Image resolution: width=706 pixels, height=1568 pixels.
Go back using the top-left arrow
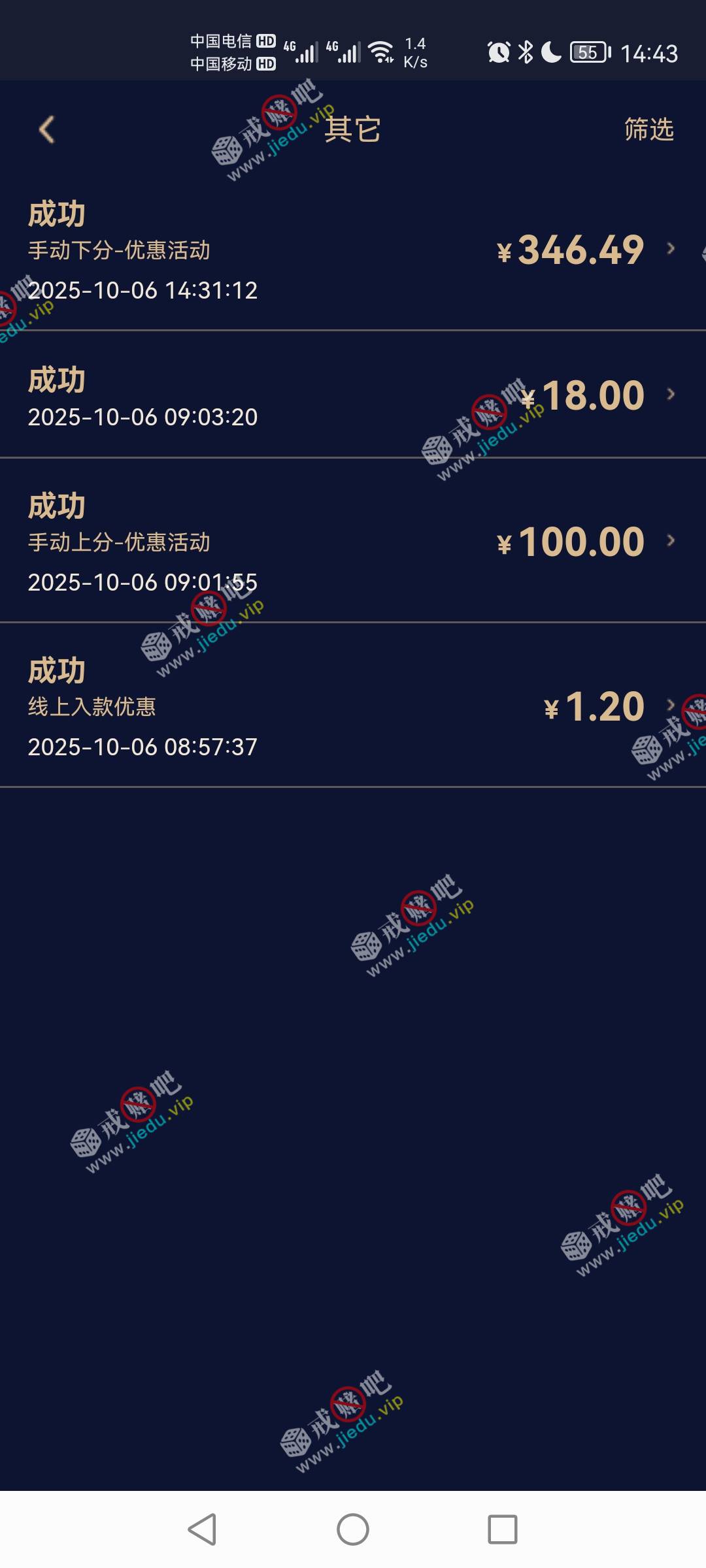point(46,129)
